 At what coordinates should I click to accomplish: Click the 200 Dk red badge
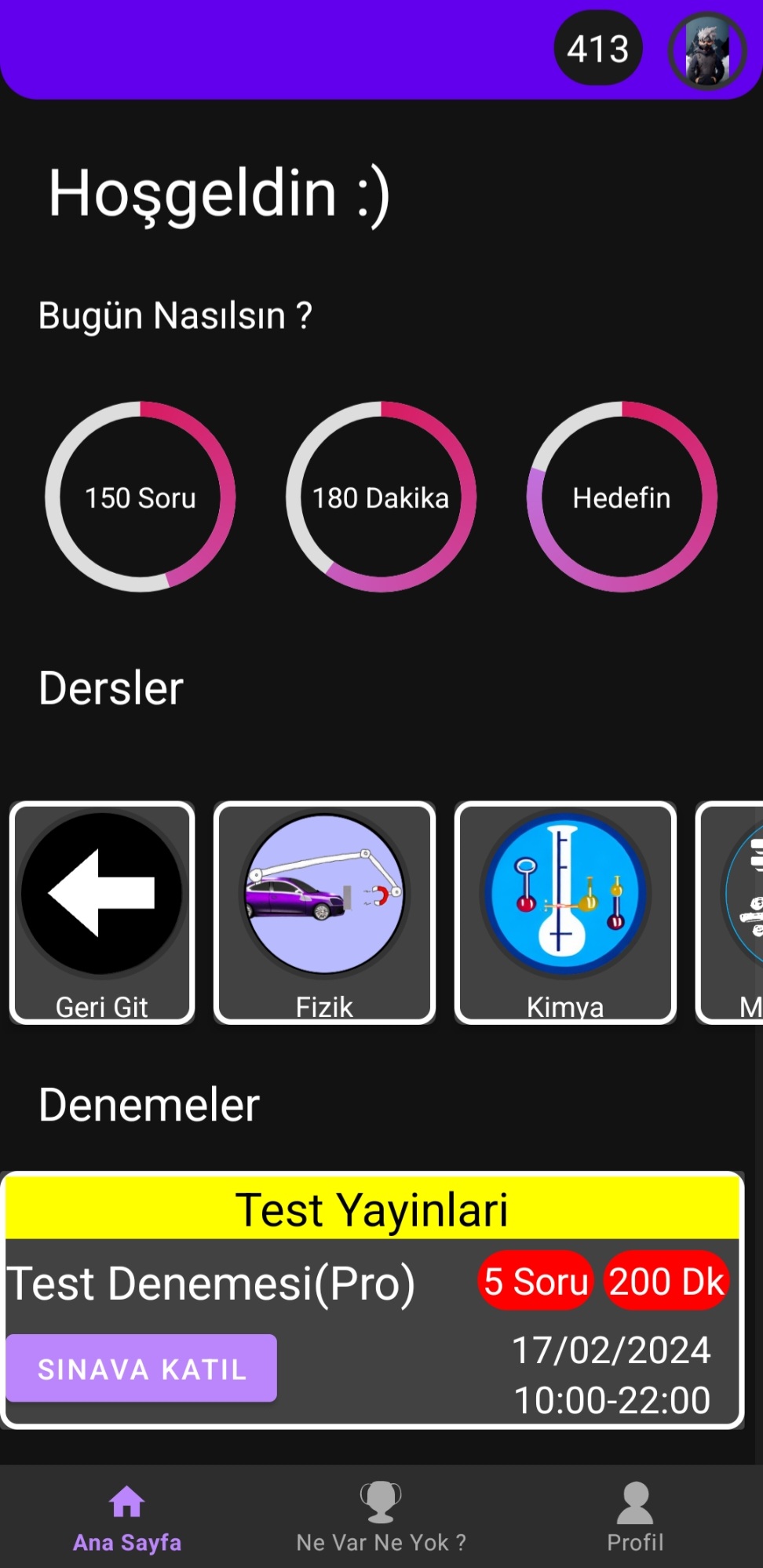tap(666, 1282)
